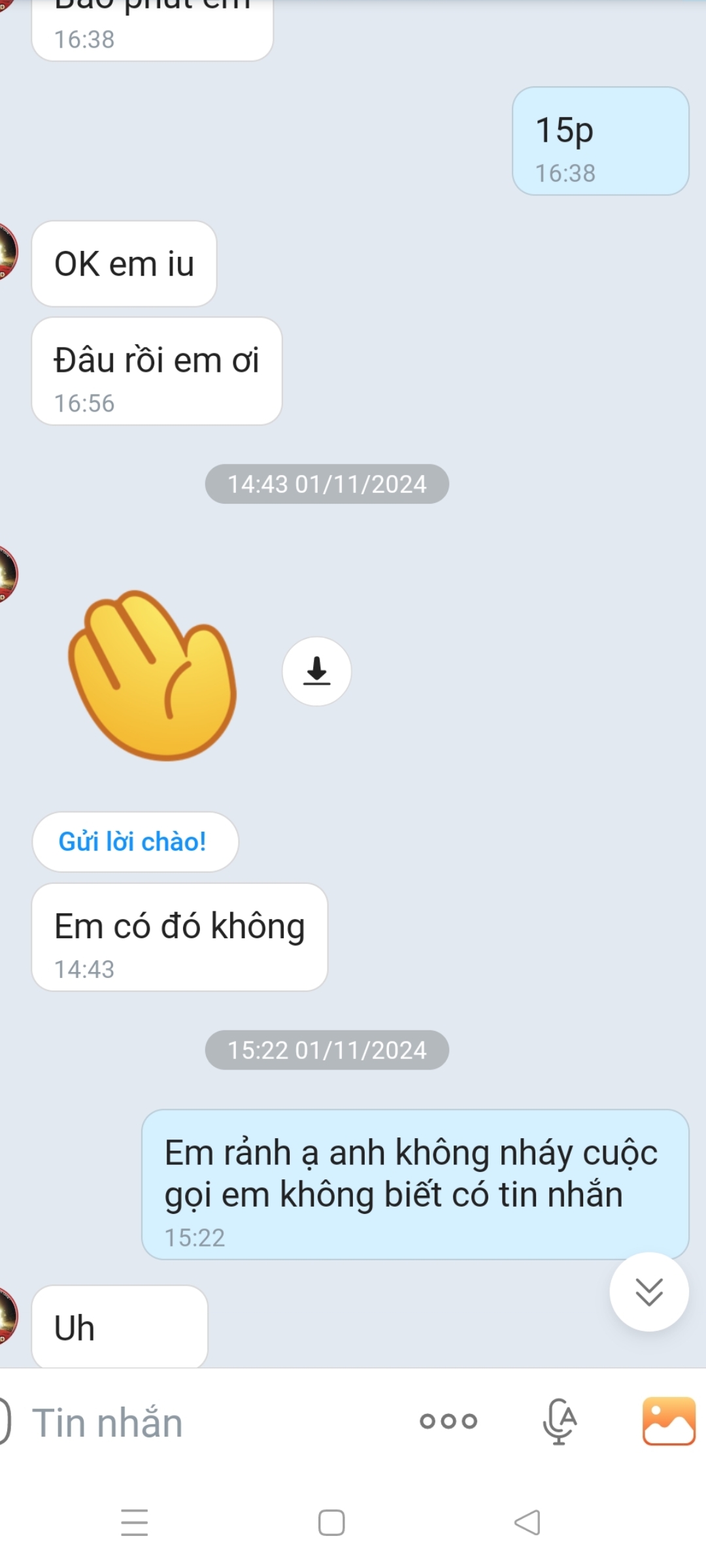Open more options with the three-dot icon

[x=448, y=1422]
